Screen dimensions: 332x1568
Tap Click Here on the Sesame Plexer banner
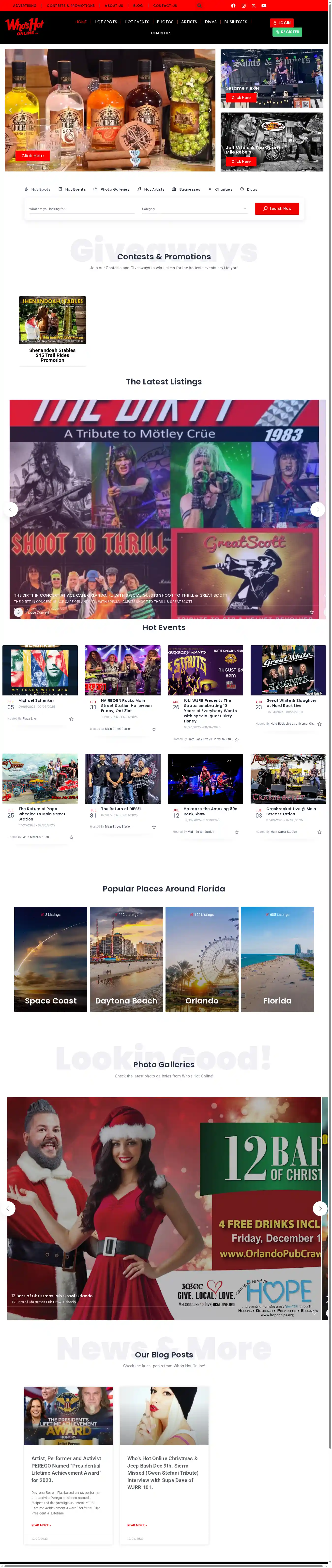pos(241,97)
